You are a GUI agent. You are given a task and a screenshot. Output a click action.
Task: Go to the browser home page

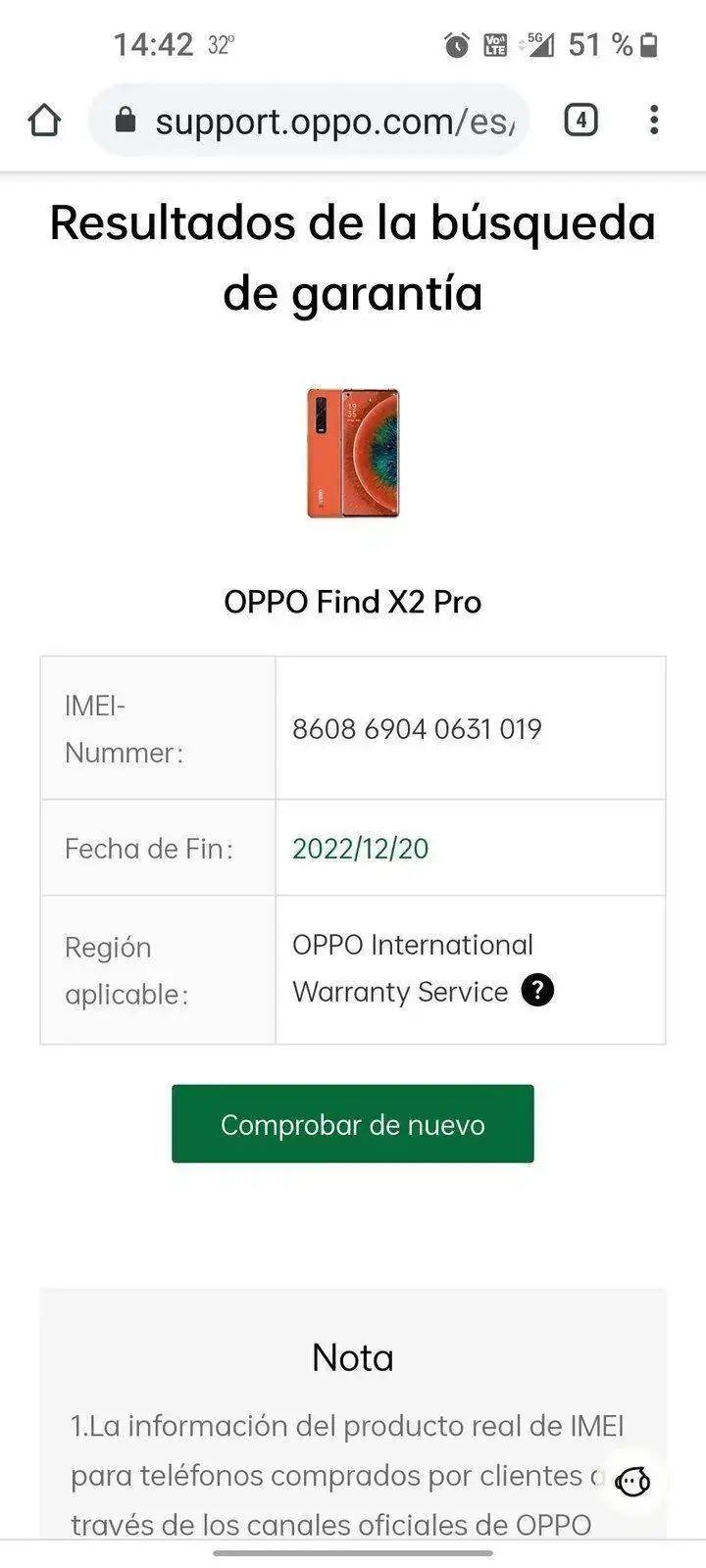[44, 121]
